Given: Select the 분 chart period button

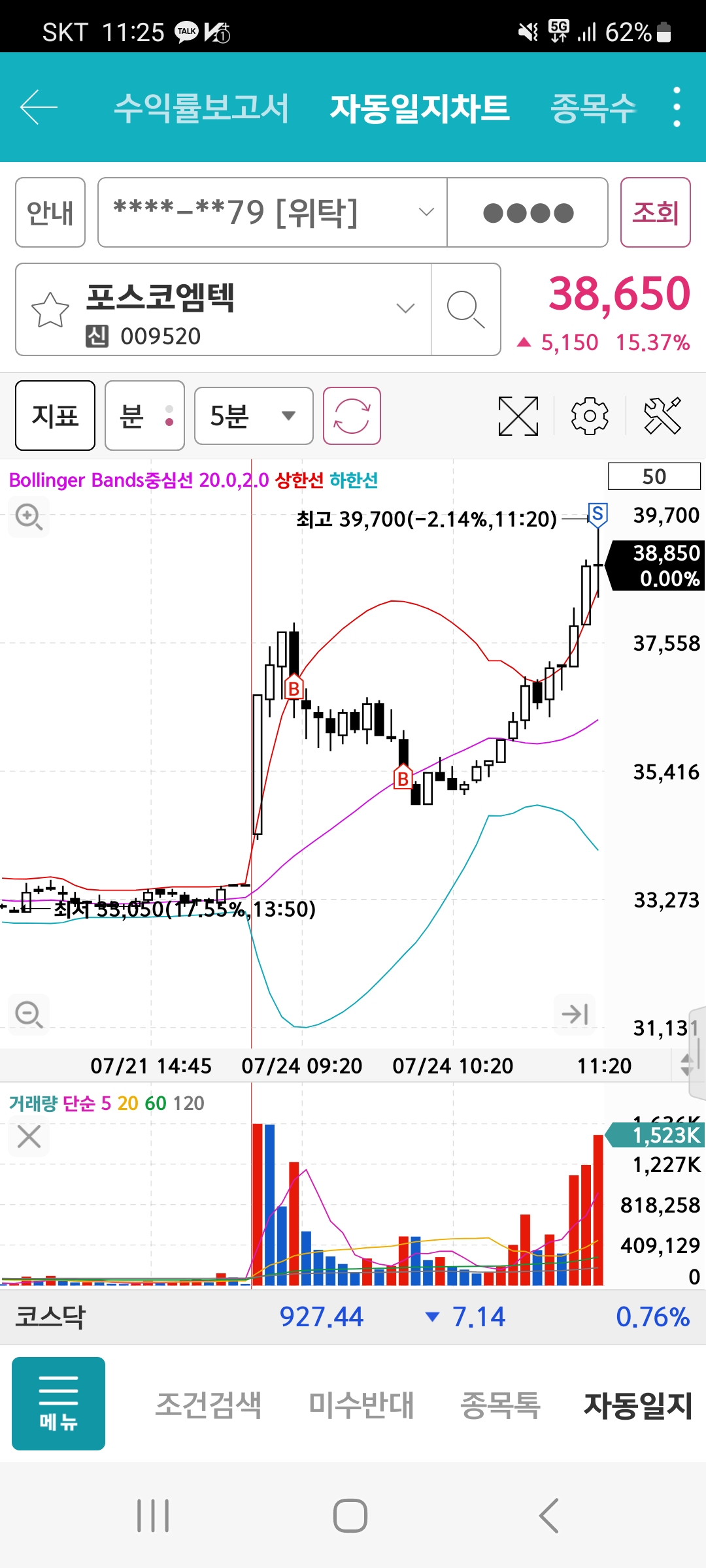Looking at the screenshot, I should (x=144, y=416).
